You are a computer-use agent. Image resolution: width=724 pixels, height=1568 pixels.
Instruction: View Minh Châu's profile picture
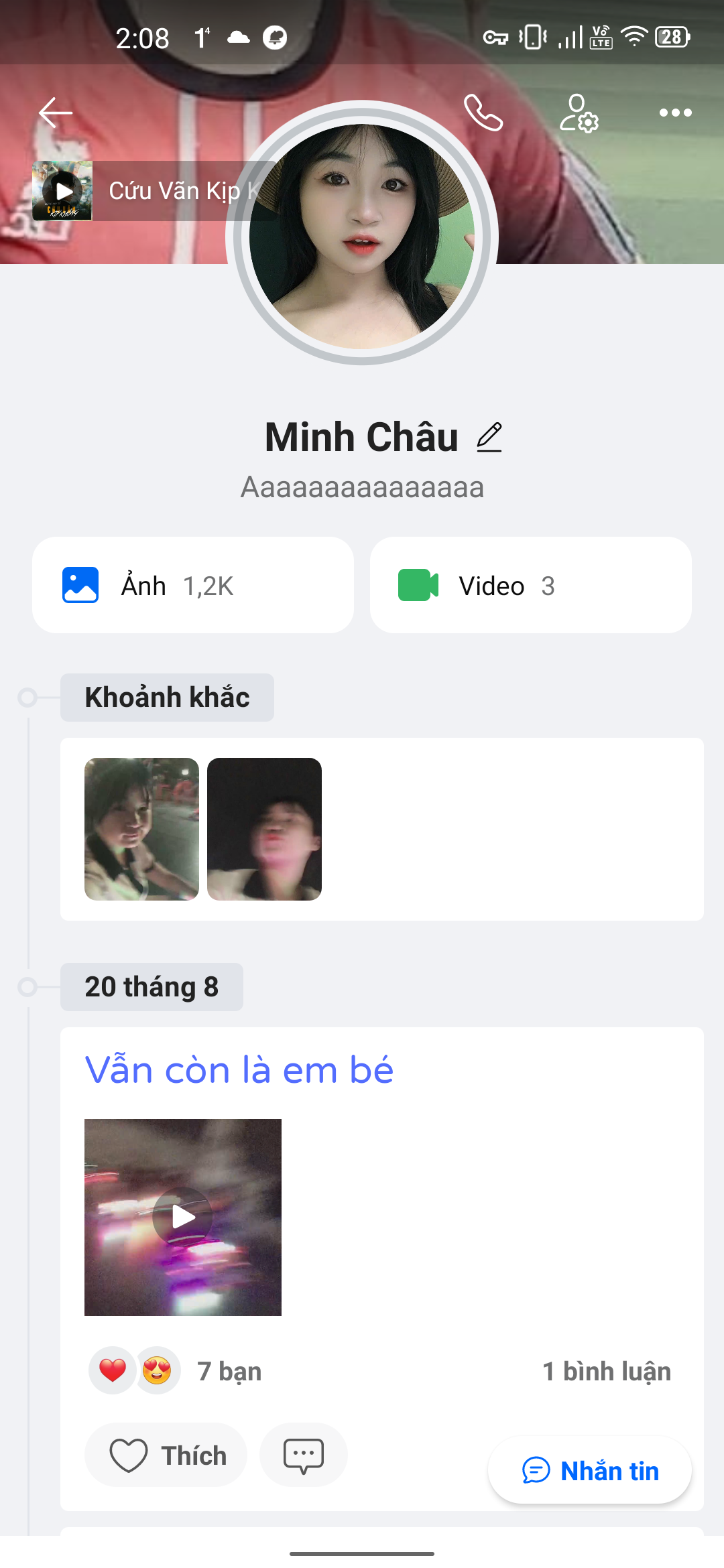pyautogui.click(x=362, y=235)
